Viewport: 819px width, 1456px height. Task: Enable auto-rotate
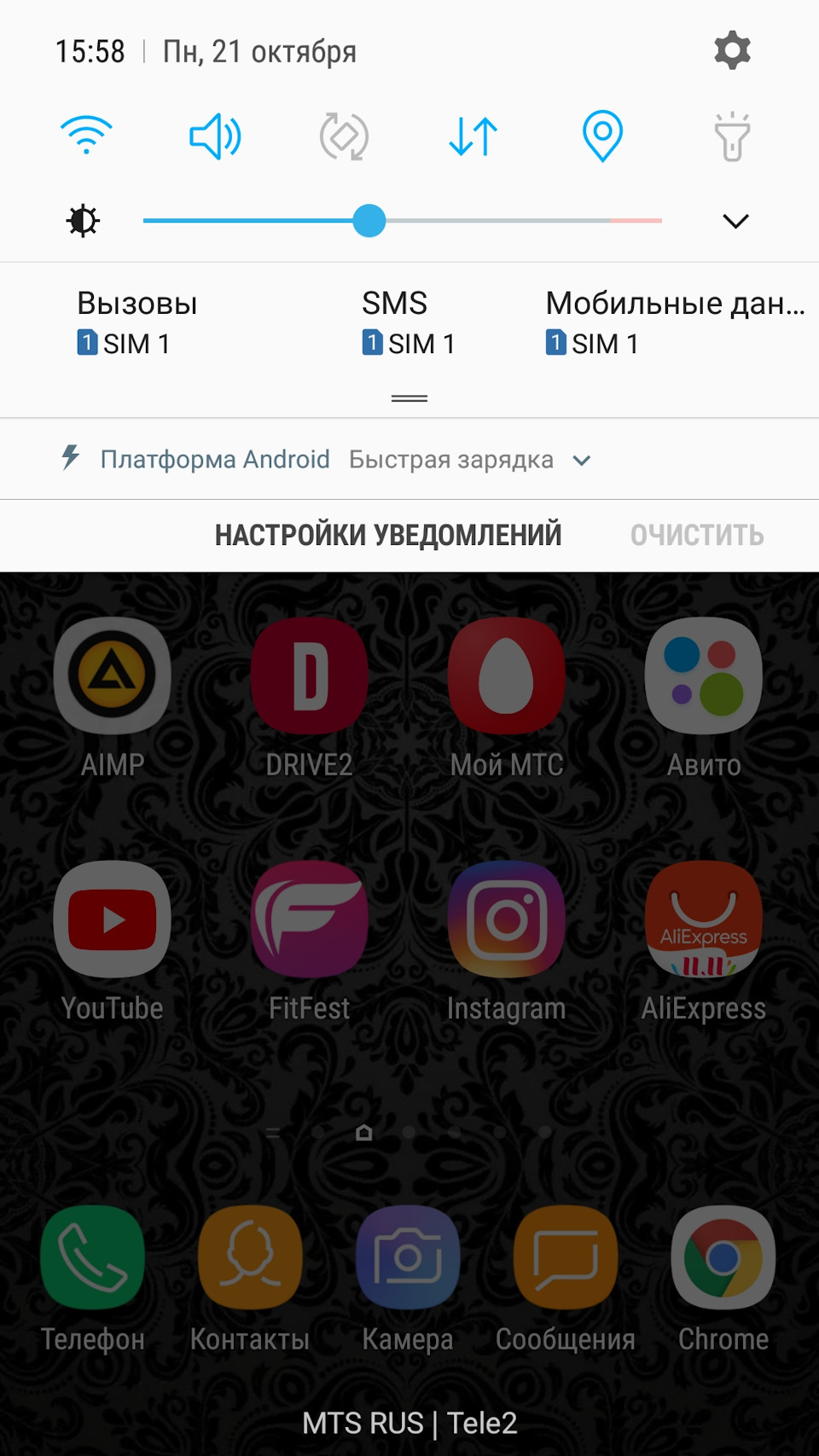(x=344, y=136)
